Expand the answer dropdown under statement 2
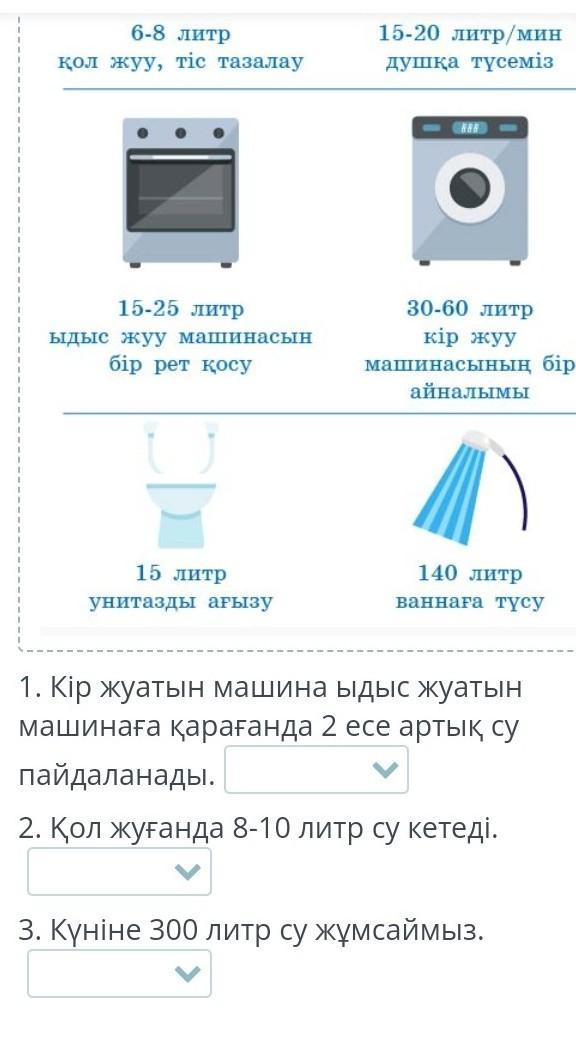Screen dimensions: 576x1063 coord(119,871)
